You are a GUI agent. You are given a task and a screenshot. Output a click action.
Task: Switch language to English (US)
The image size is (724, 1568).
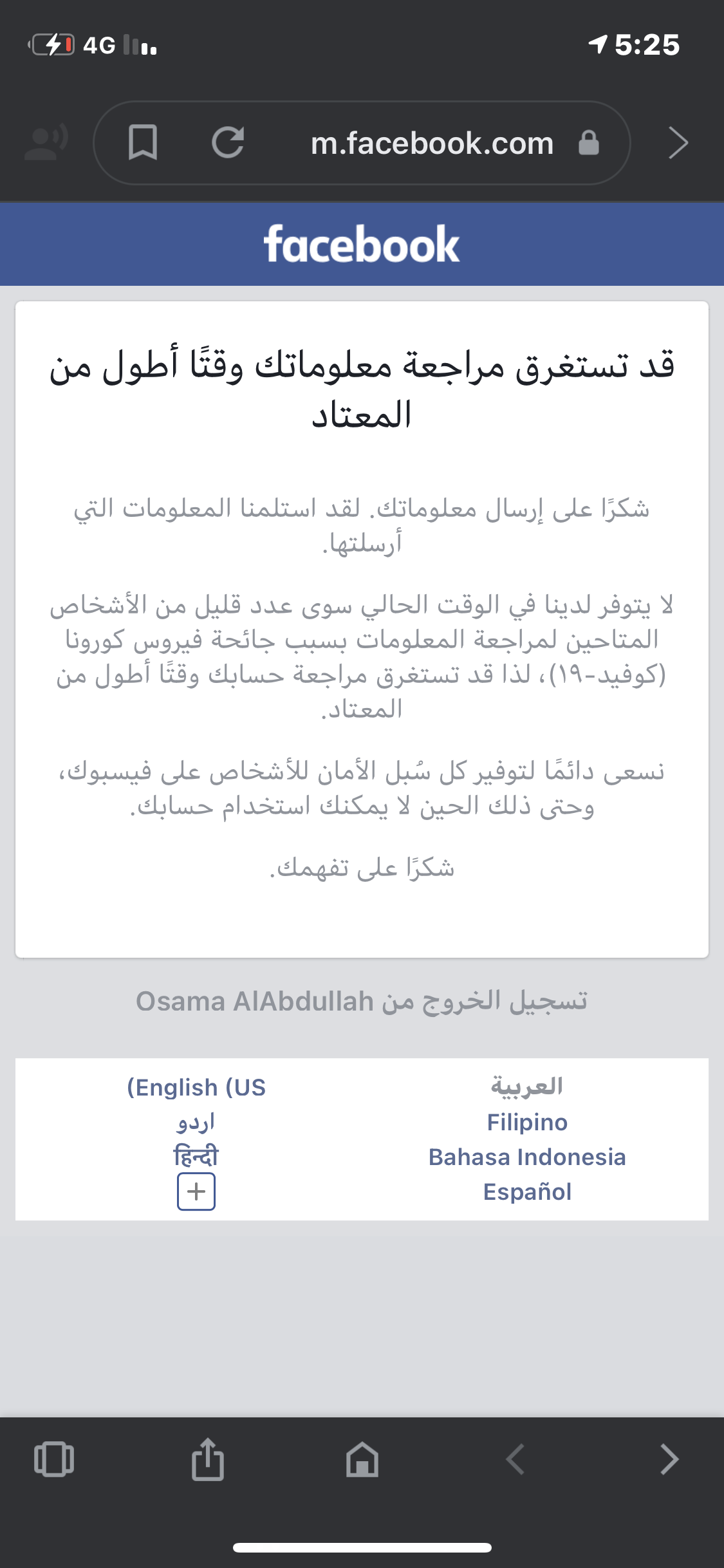click(196, 1087)
